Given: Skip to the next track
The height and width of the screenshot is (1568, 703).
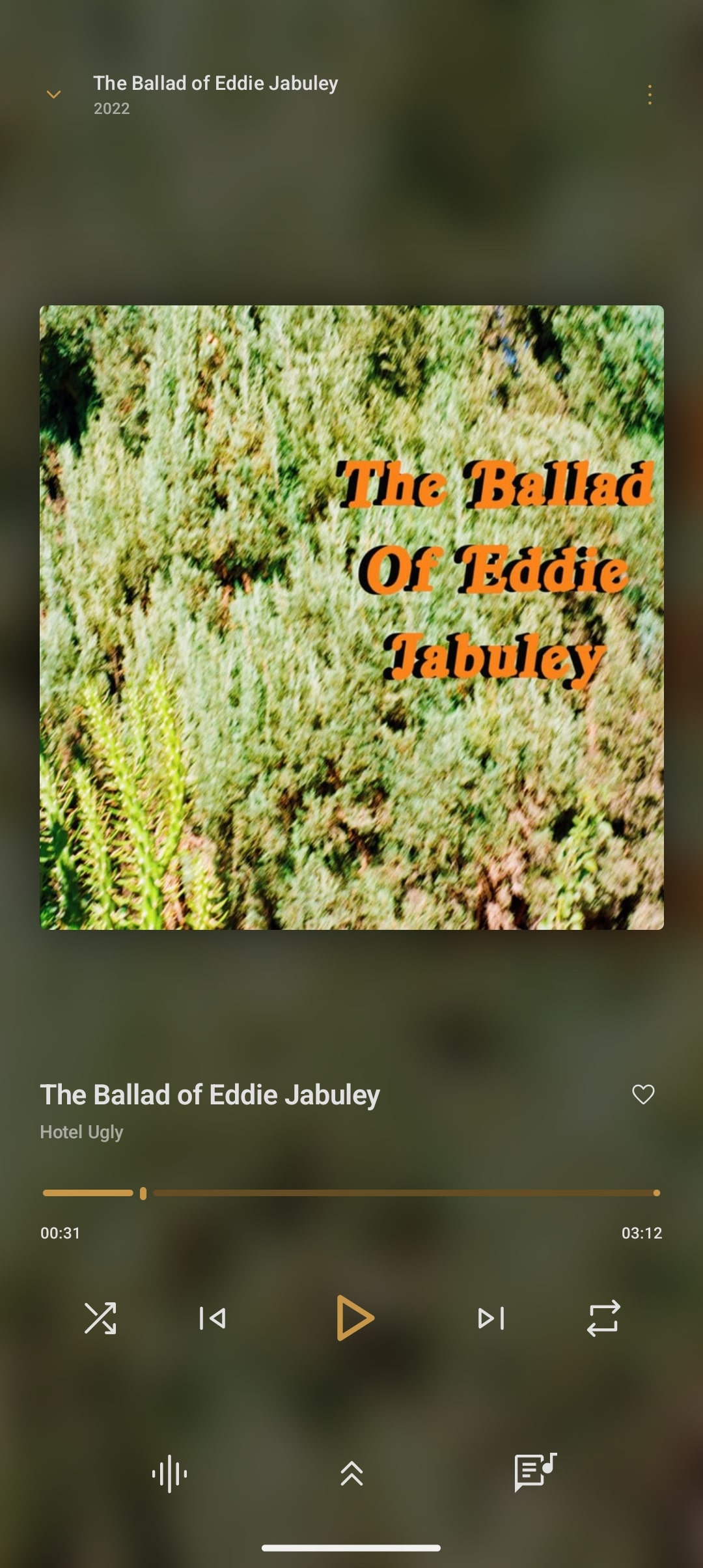Looking at the screenshot, I should coord(491,1319).
